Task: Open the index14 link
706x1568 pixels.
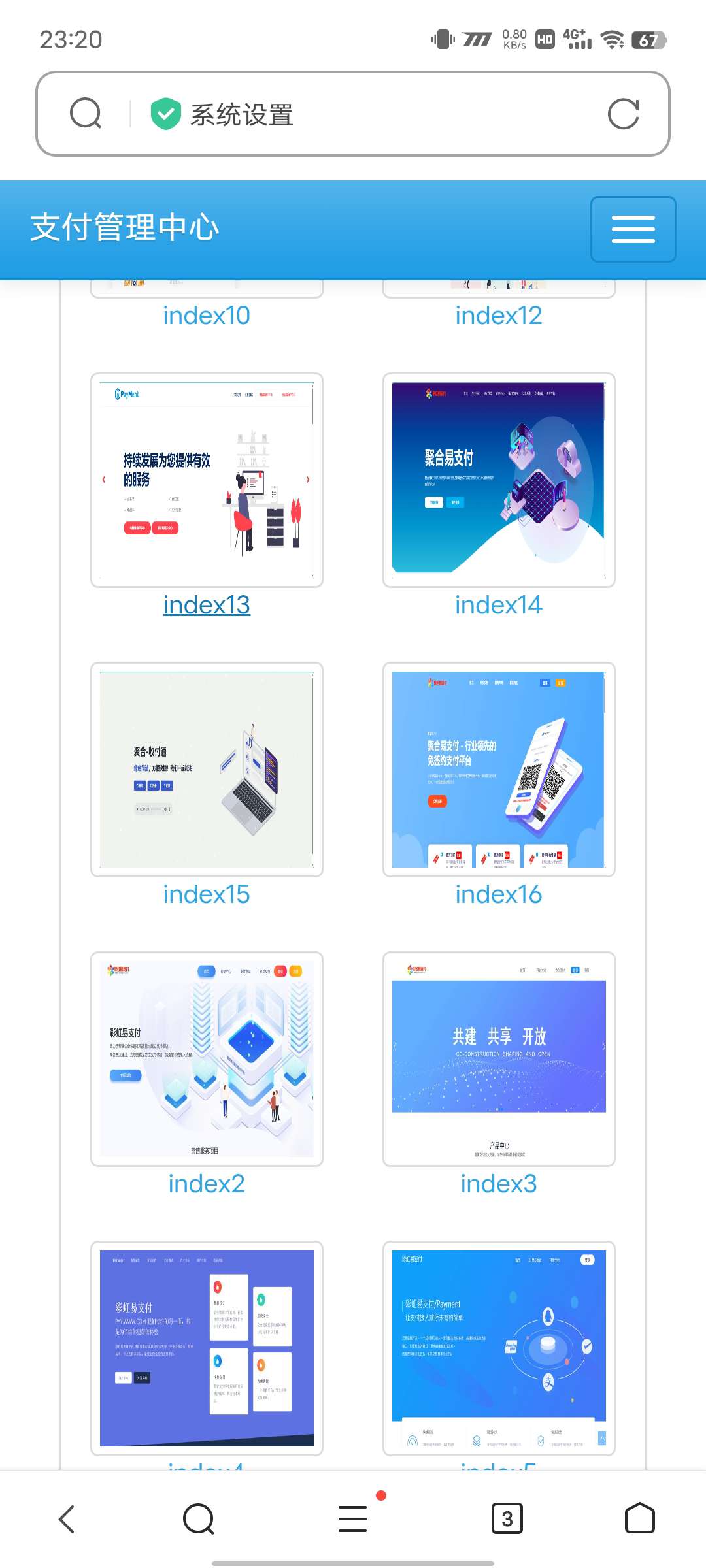Action: tap(499, 605)
